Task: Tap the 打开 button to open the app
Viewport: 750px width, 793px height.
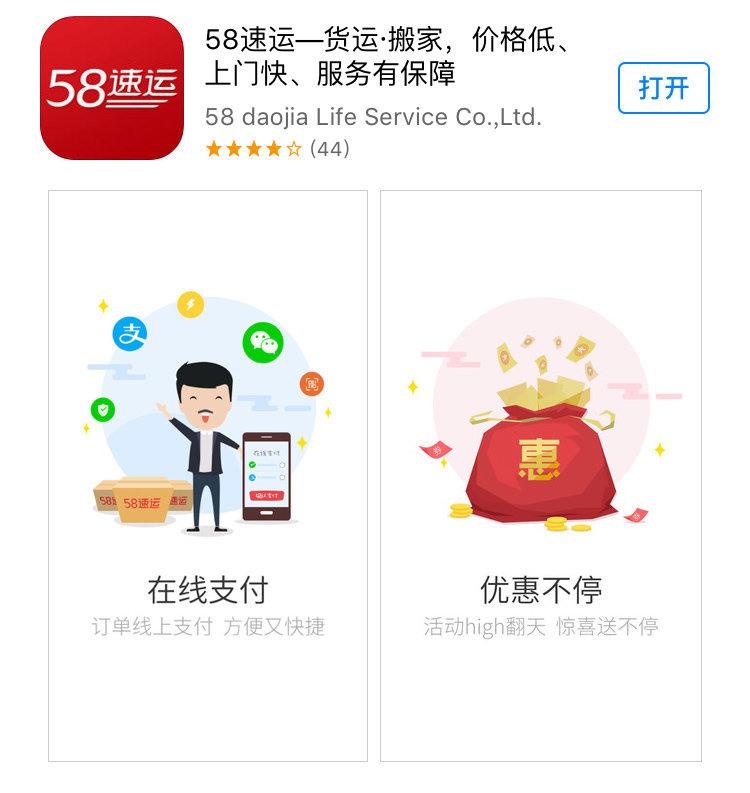Action: pos(663,88)
